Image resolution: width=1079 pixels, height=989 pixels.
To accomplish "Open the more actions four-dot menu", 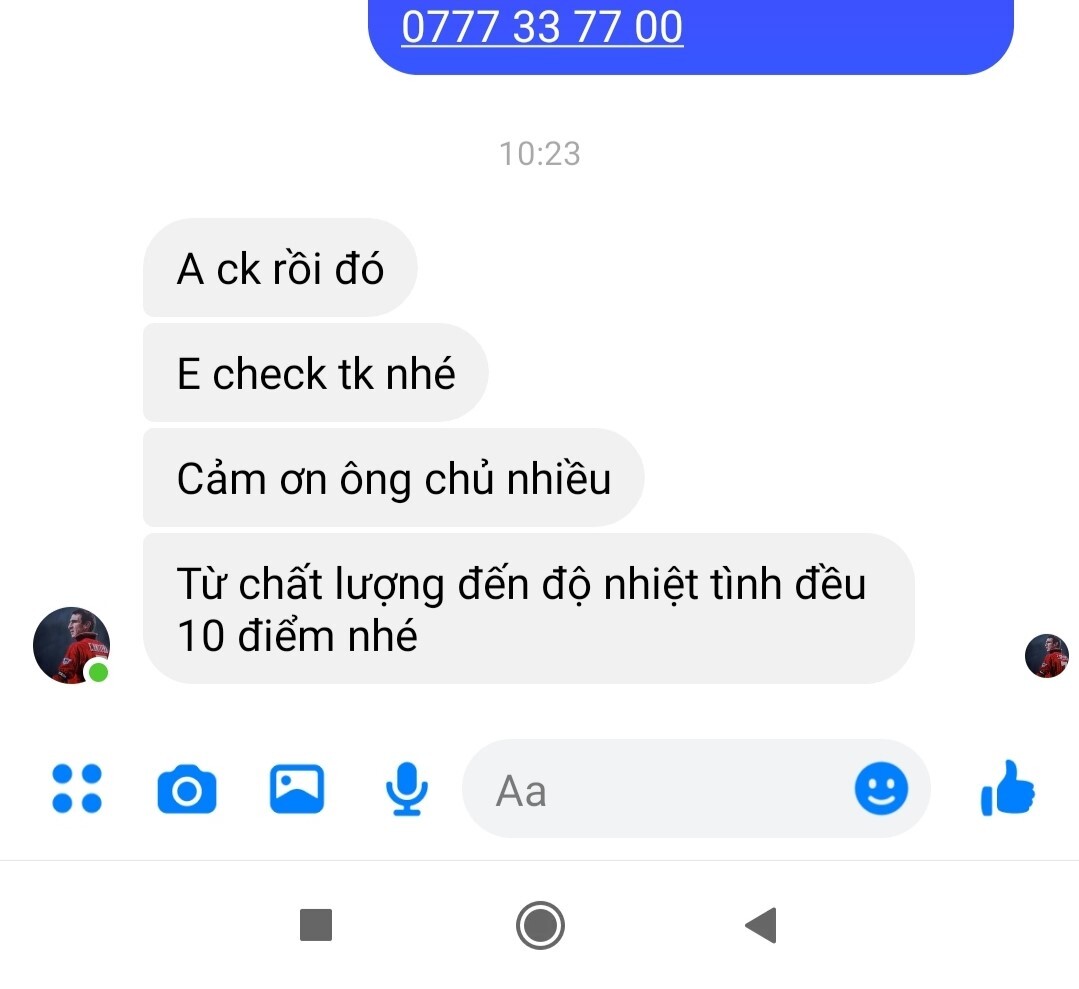I will [x=77, y=789].
